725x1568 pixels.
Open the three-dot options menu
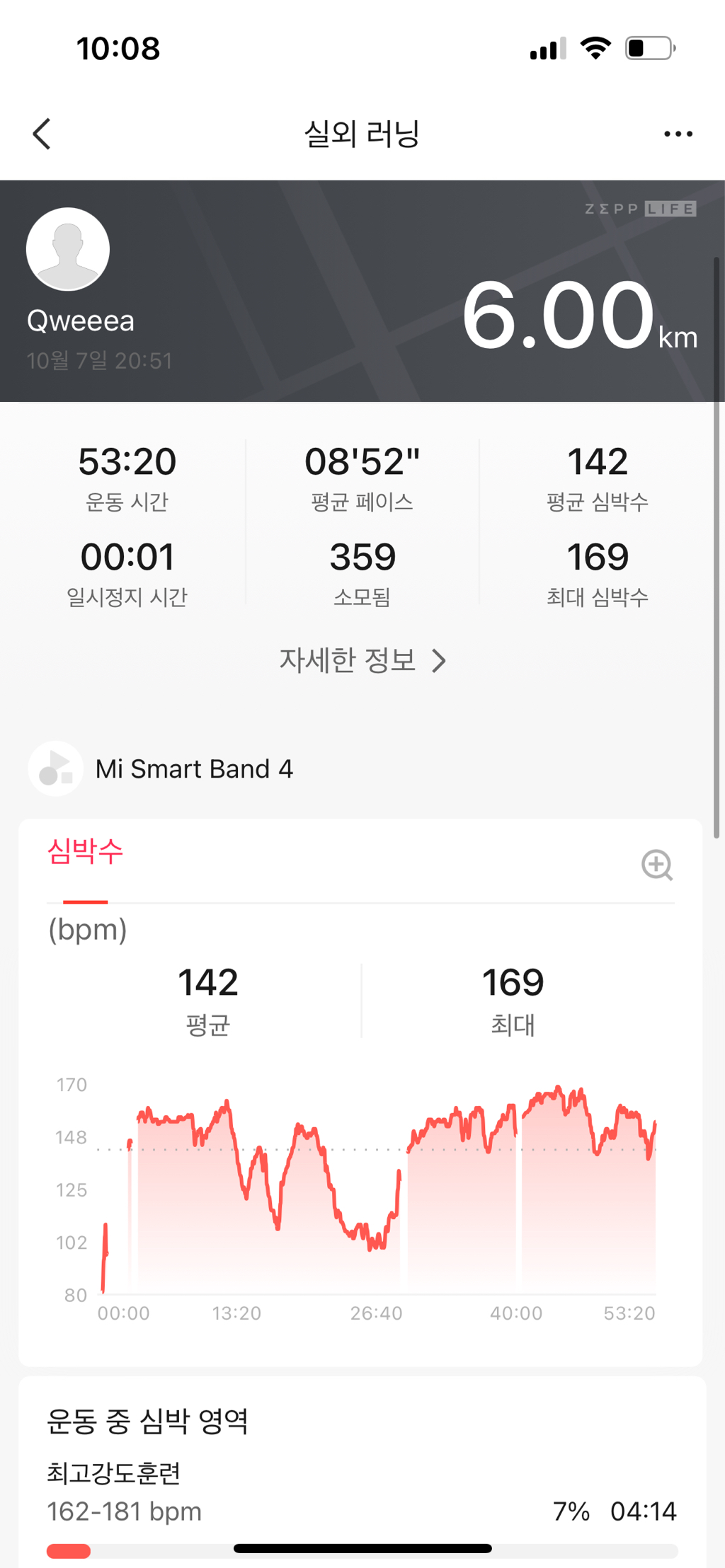(x=678, y=134)
